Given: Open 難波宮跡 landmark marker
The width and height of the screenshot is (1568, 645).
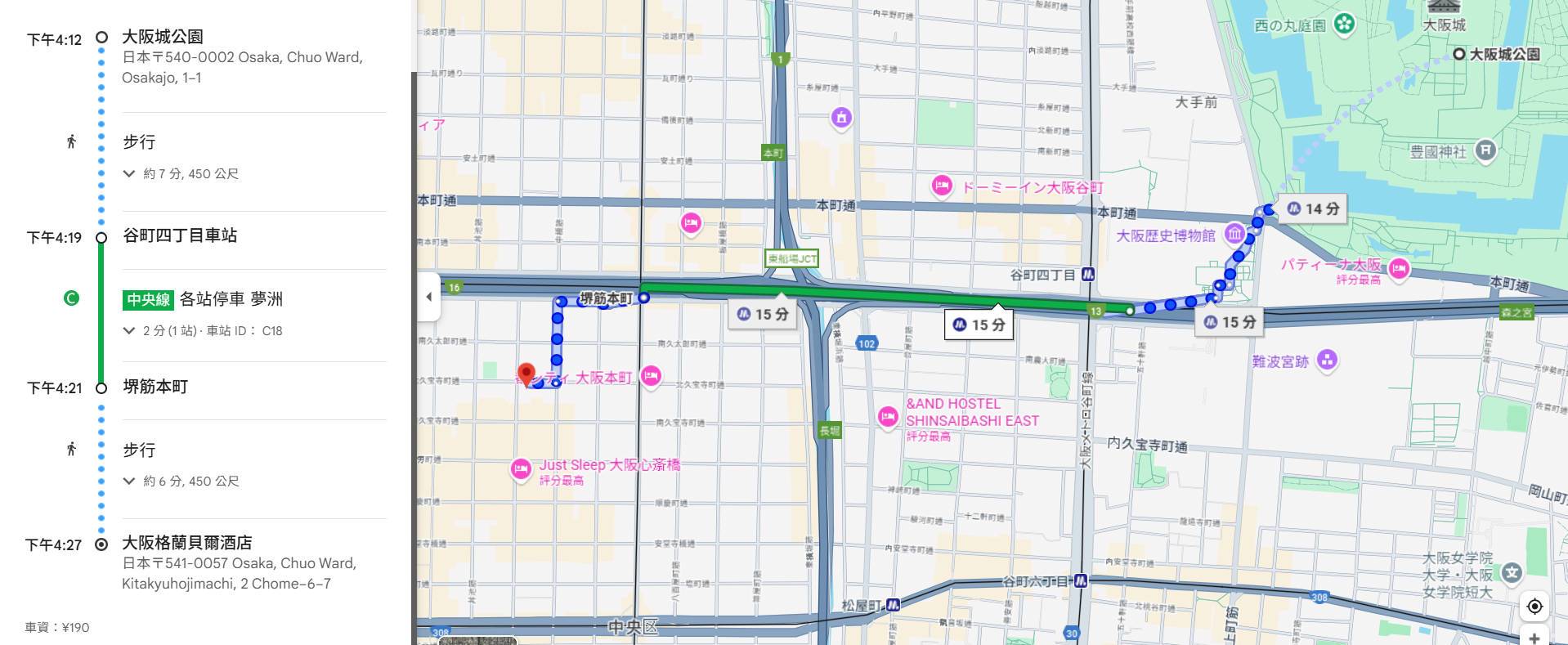Looking at the screenshot, I should pos(1327,360).
